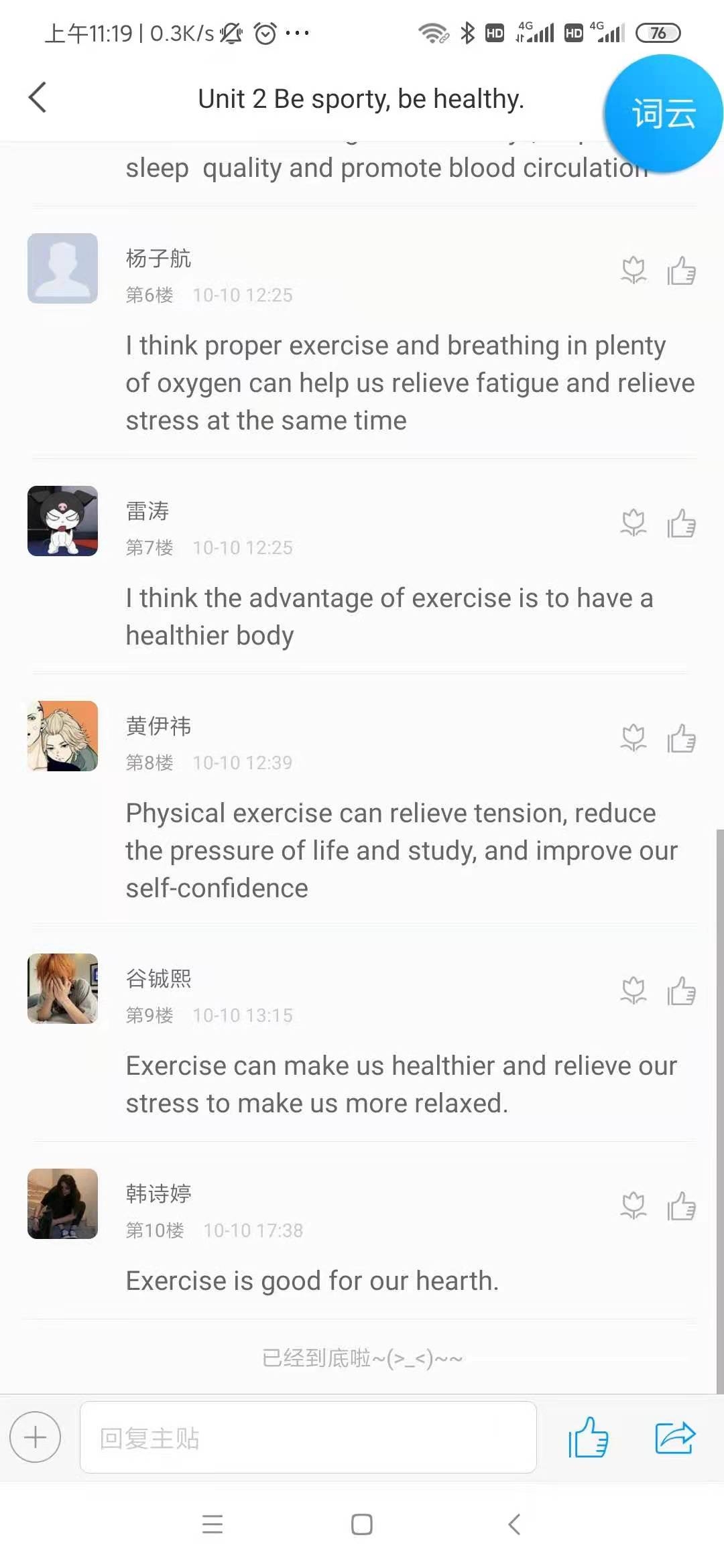Screen dimensions: 724x1568
Task: Give a flower to 谷铖熙's reply
Action: click(633, 992)
